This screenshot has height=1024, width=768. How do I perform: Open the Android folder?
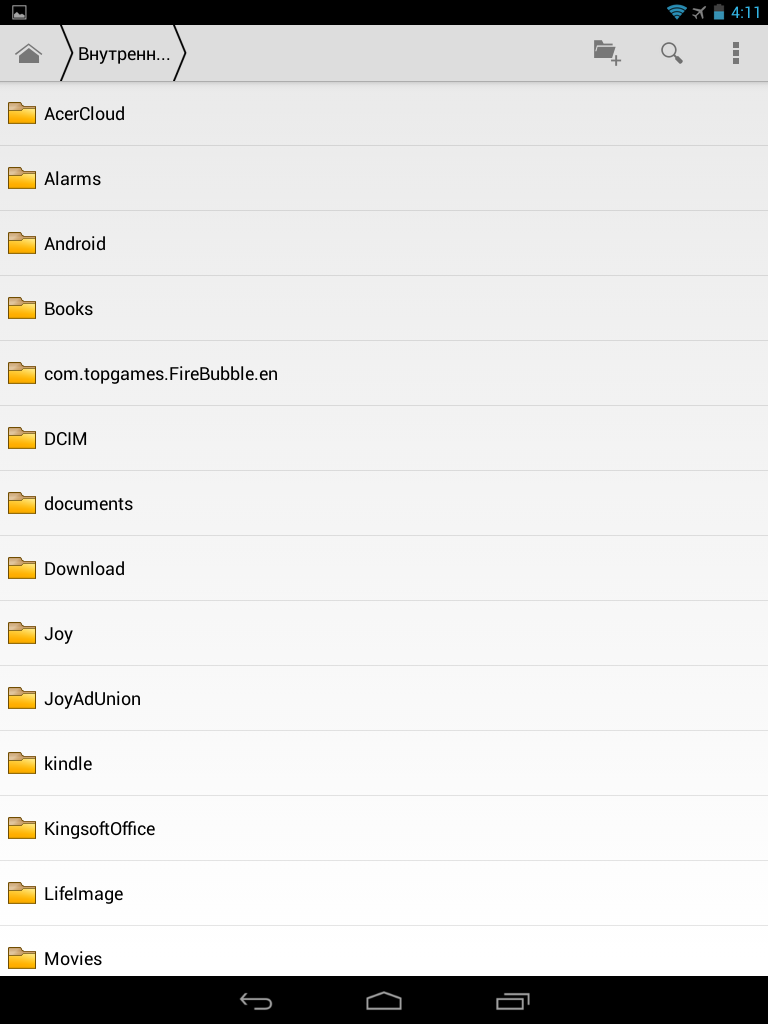(74, 244)
